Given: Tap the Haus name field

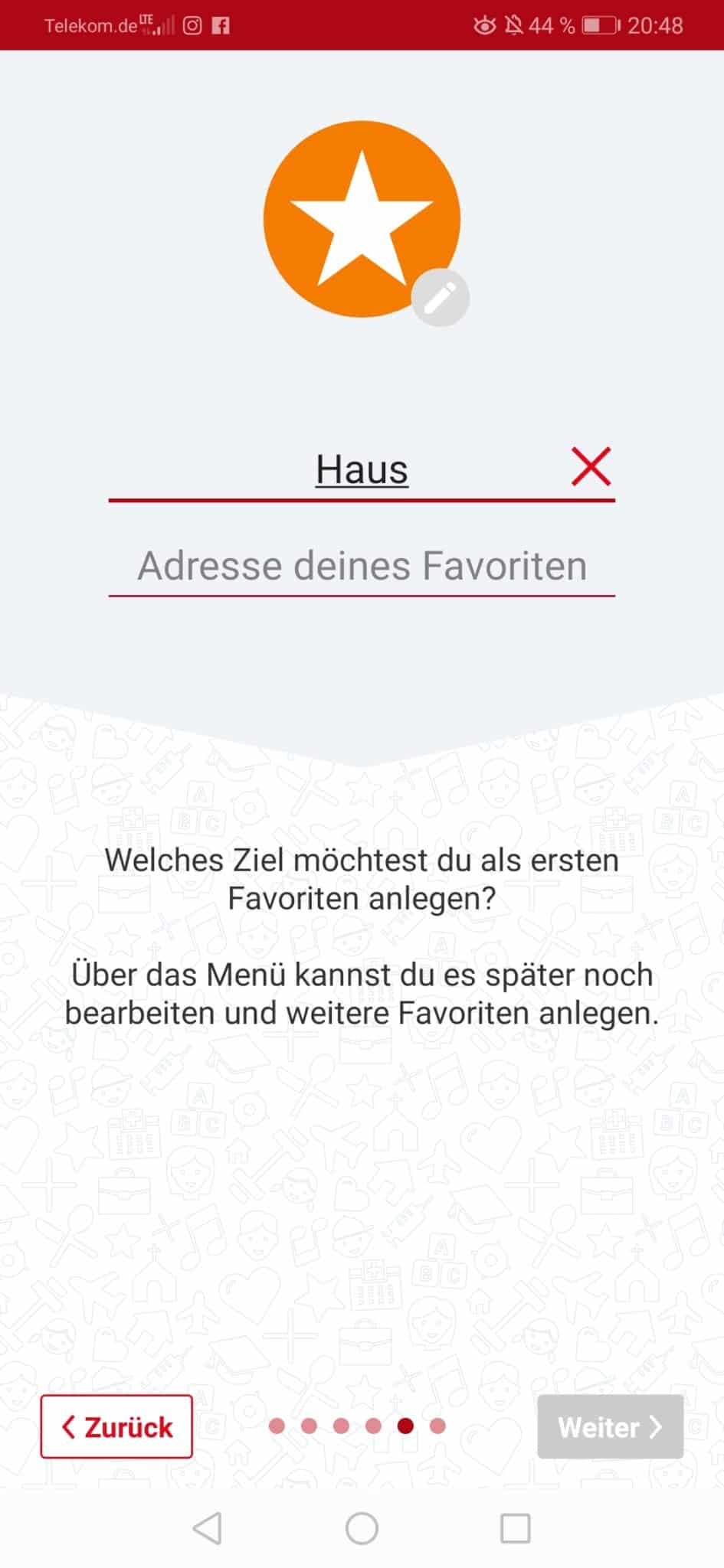Looking at the screenshot, I should pyautogui.click(x=362, y=470).
